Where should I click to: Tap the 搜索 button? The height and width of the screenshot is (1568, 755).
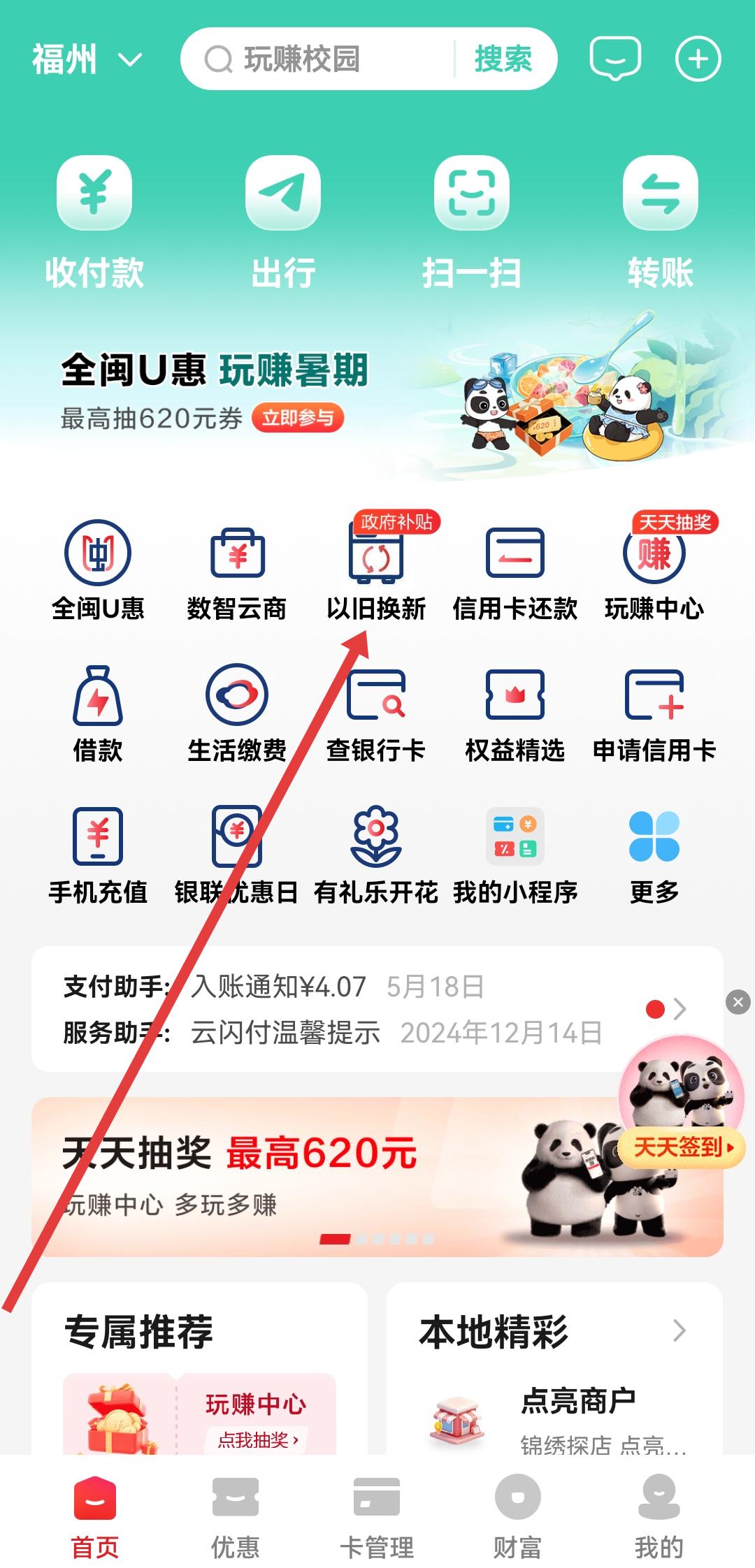(x=503, y=59)
